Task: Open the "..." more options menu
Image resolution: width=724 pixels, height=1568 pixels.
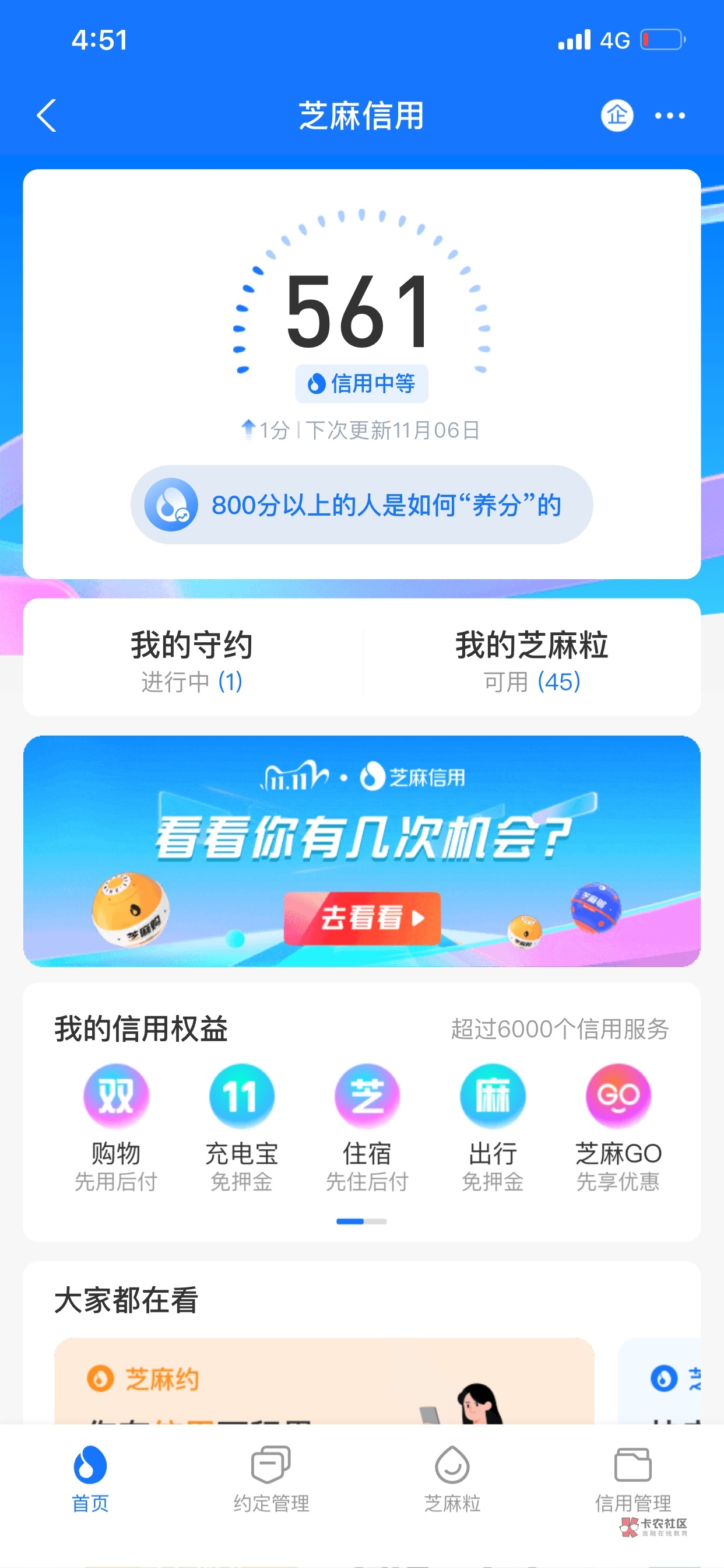Action: pos(670,116)
